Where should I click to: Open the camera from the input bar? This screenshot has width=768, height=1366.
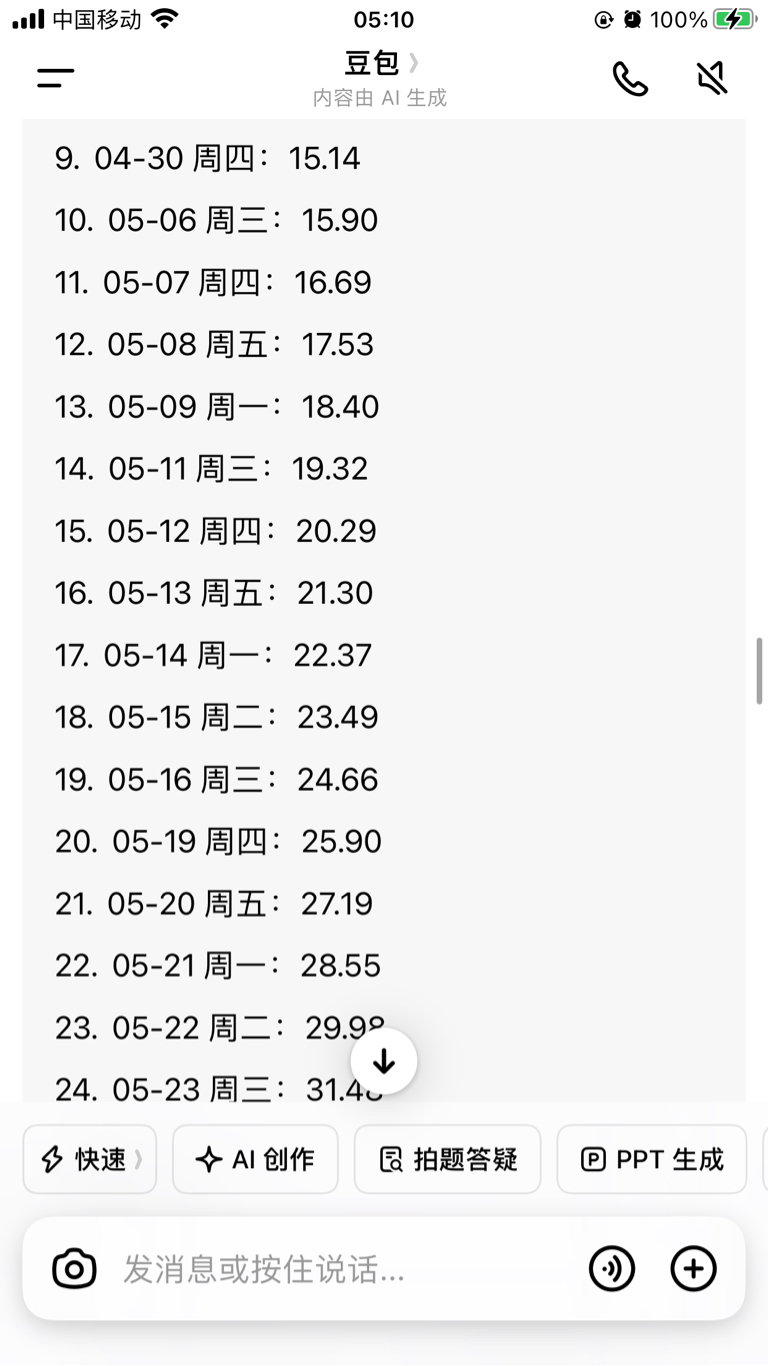[x=74, y=1269]
